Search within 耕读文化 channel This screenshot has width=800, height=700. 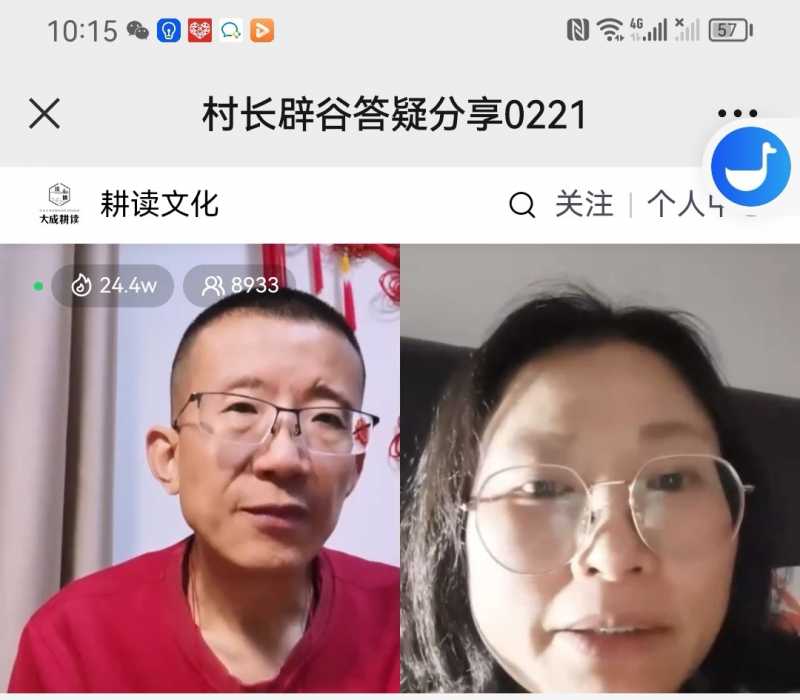click(522, 205)
